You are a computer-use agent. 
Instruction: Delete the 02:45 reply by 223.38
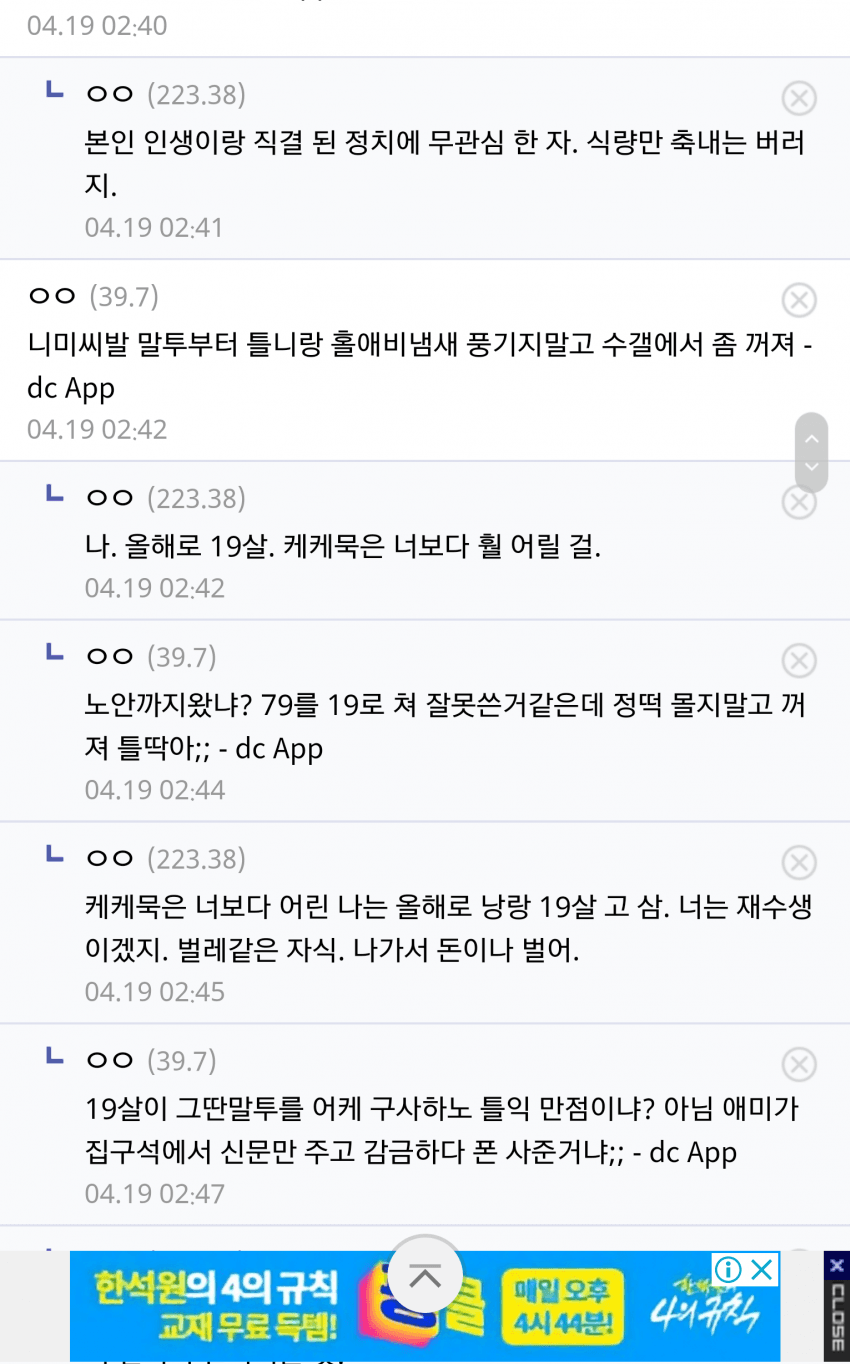798,862
